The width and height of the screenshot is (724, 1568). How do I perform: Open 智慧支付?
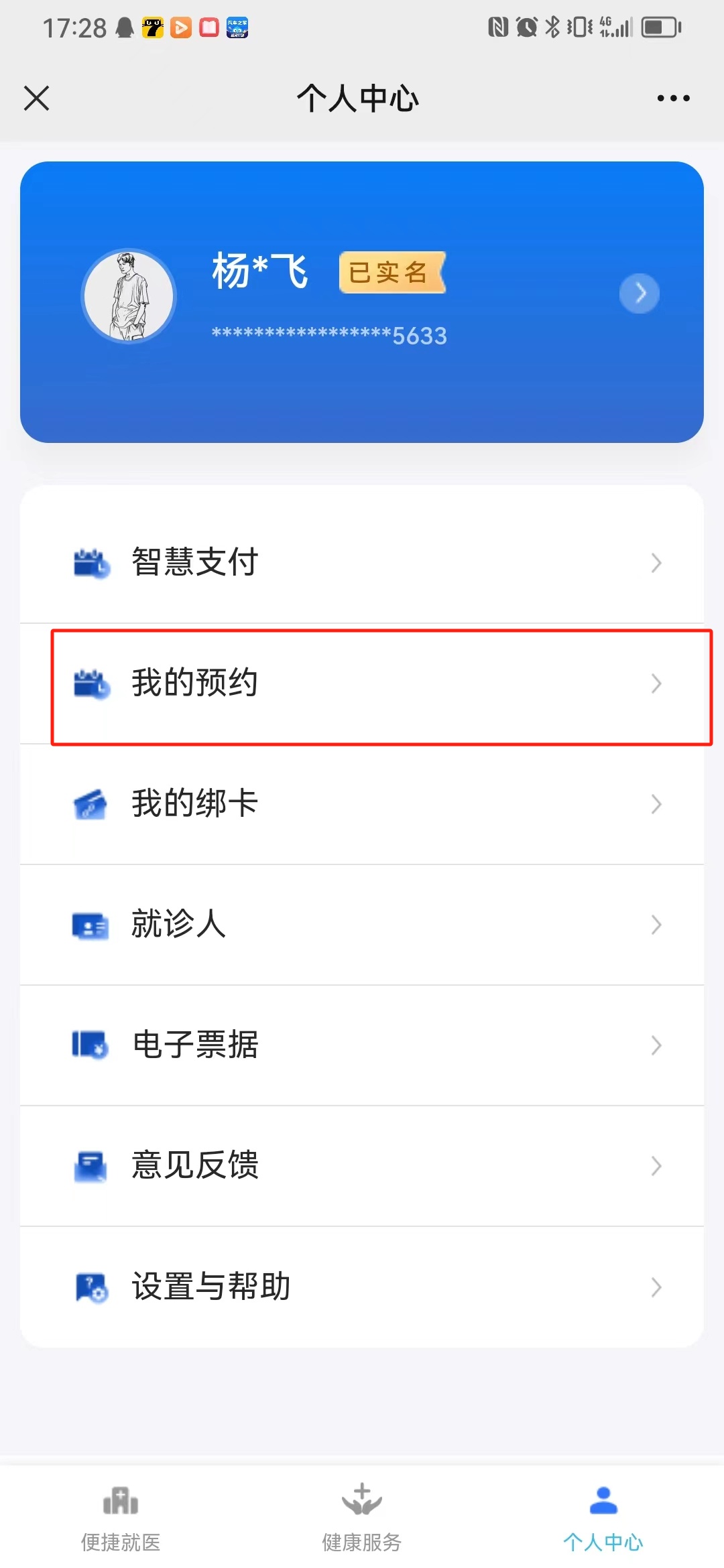coord(362,562)
